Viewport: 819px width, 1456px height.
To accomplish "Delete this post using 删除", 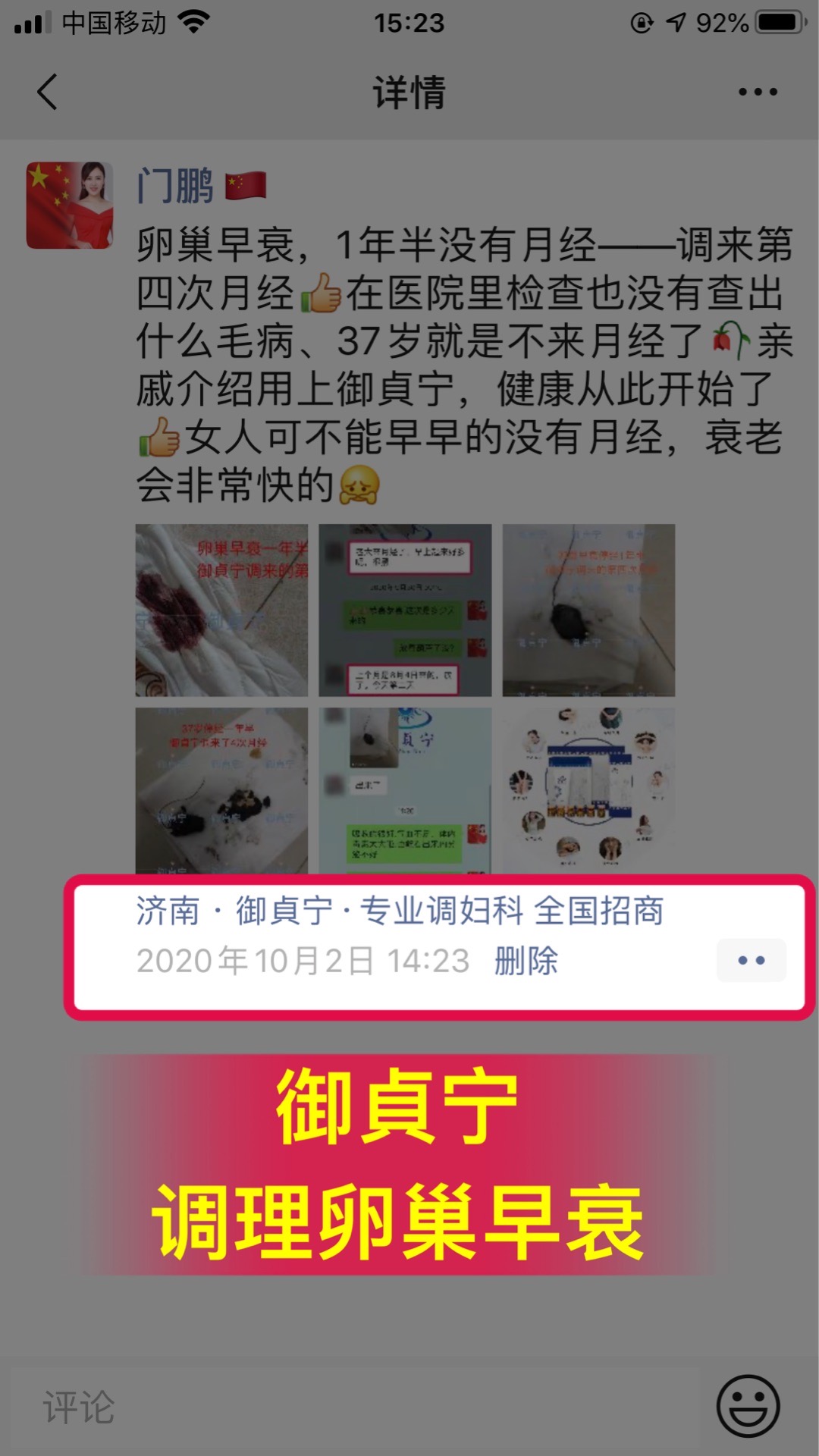I will pos(526,961).
